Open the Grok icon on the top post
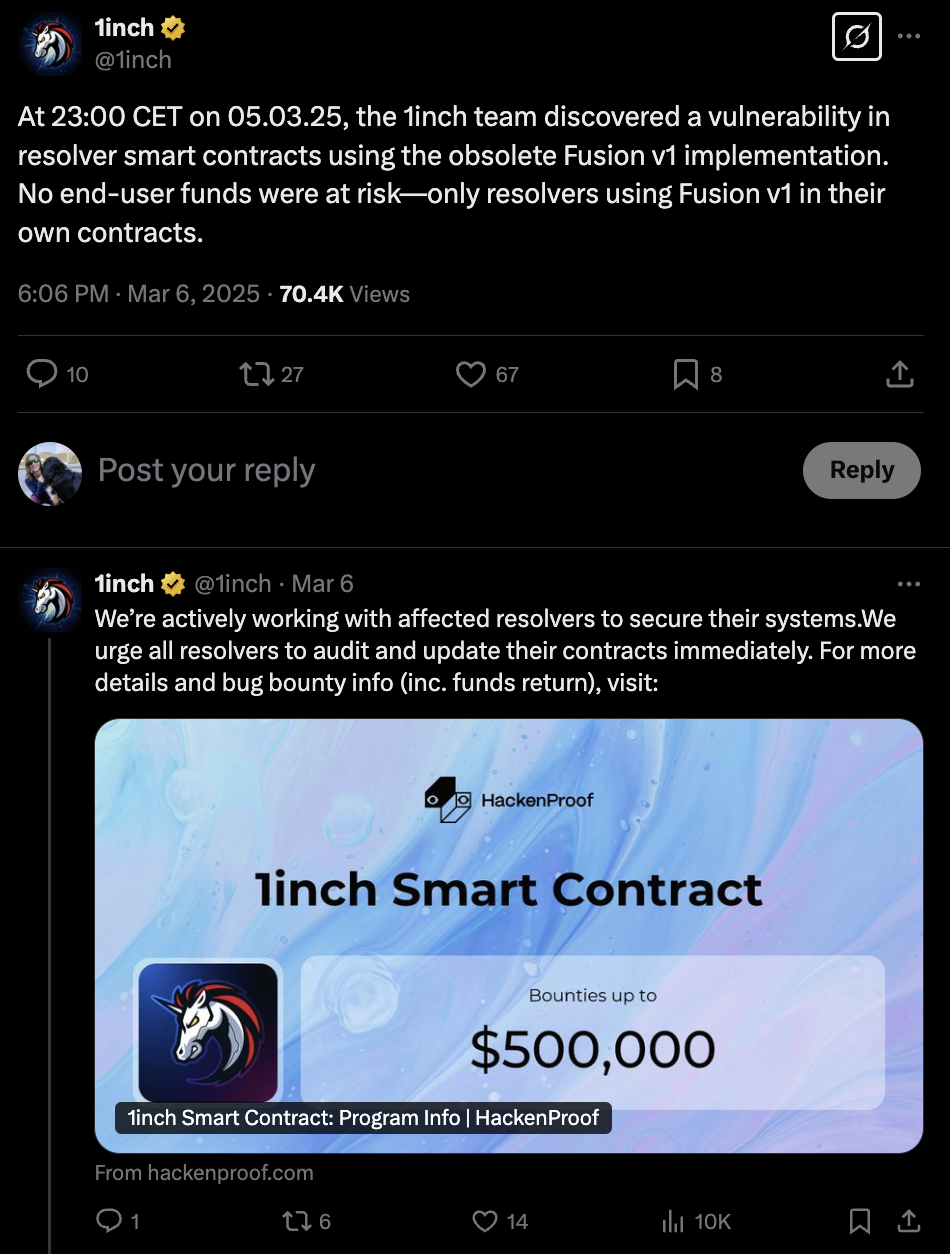Screen dimensions: 950x1254 [x=856, y=37]
